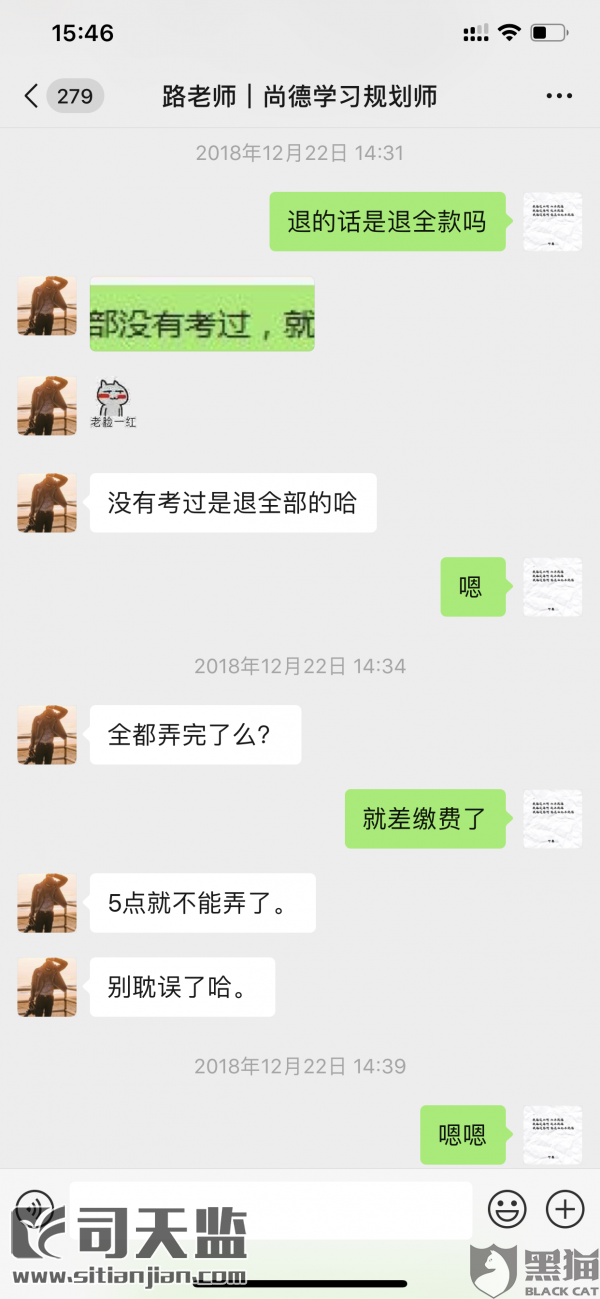Tap the 老脸一红 sticker message

(x=113, y=405)
